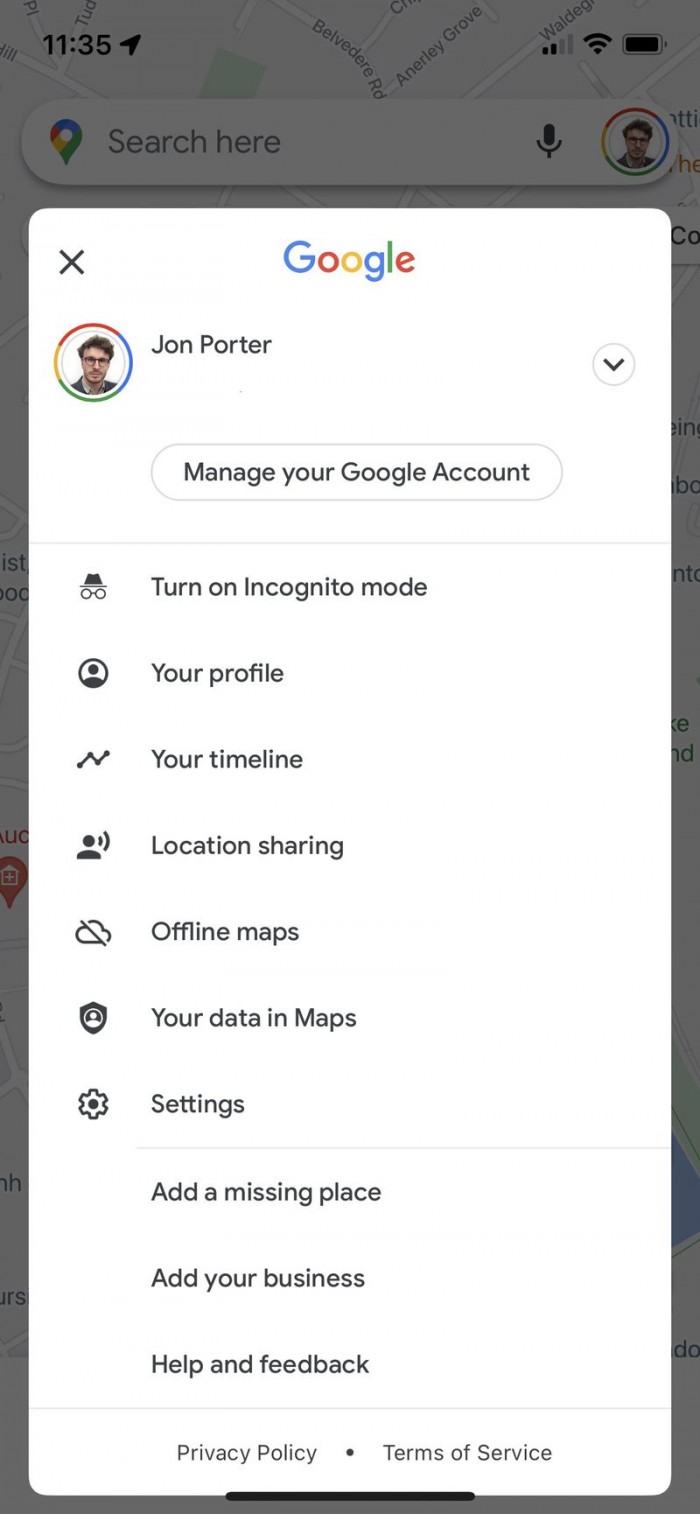The width and height of the screenshot is (700, 1514).
Task: Tap the Search here box
Action: pyautogui.click(x=300, y=142)
